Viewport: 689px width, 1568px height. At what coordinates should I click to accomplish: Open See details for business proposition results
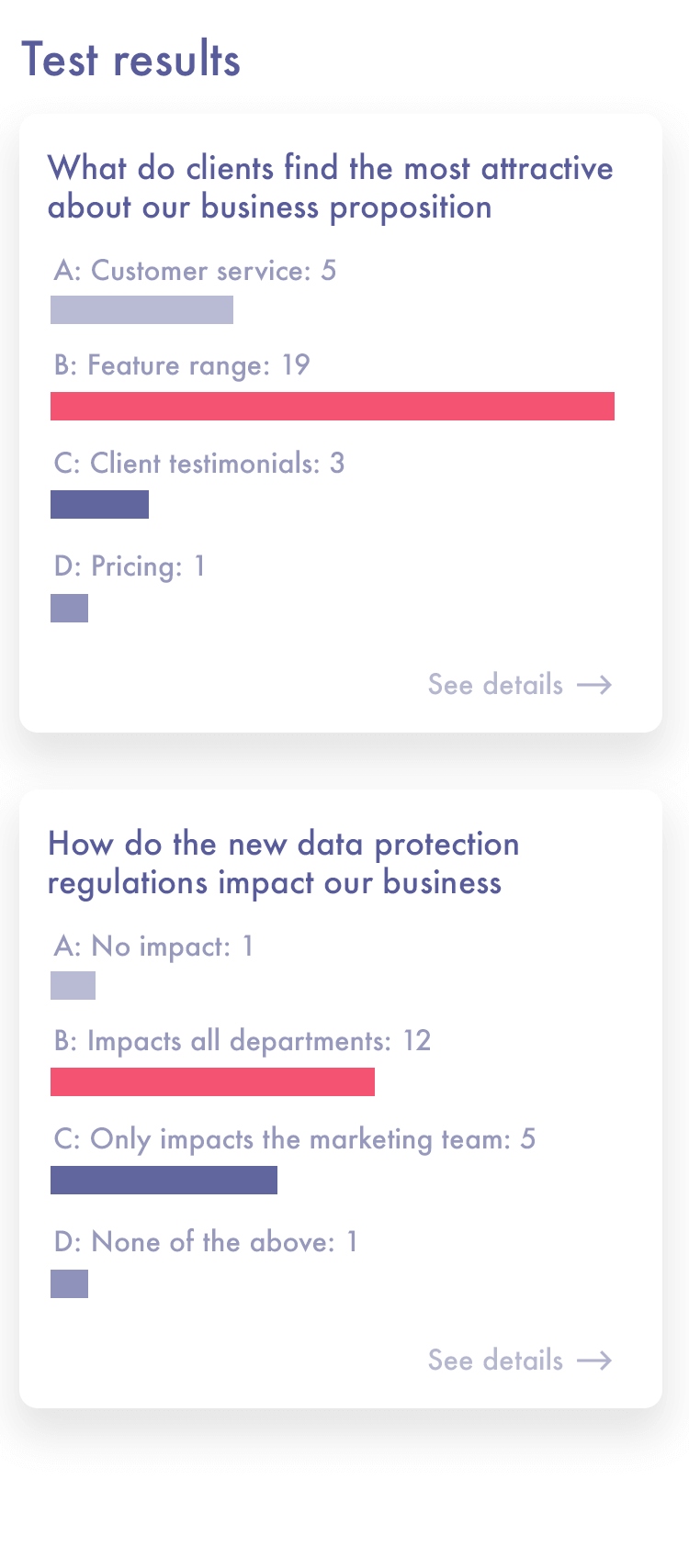520,685
